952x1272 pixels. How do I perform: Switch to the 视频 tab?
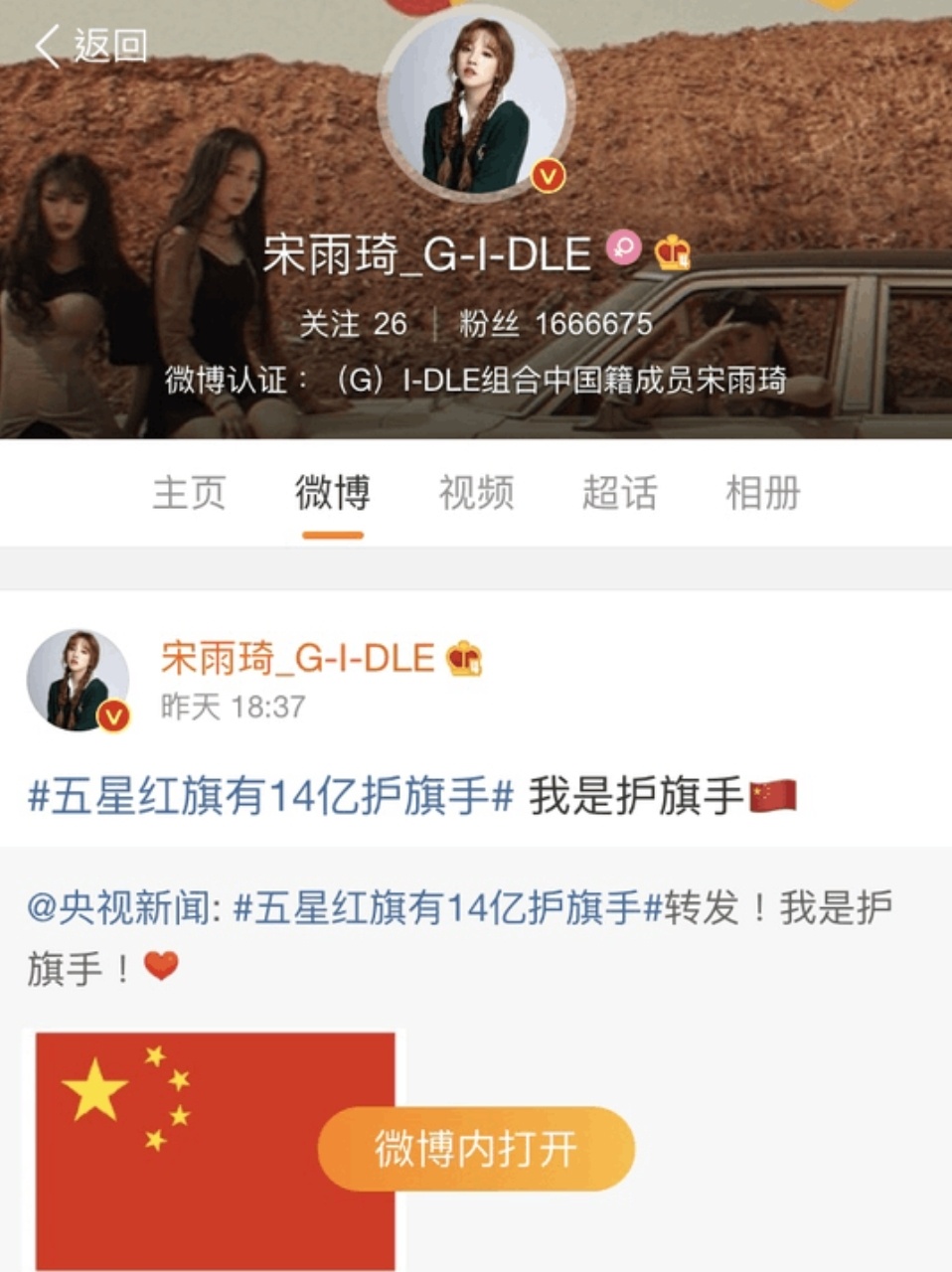pos(476,493)
